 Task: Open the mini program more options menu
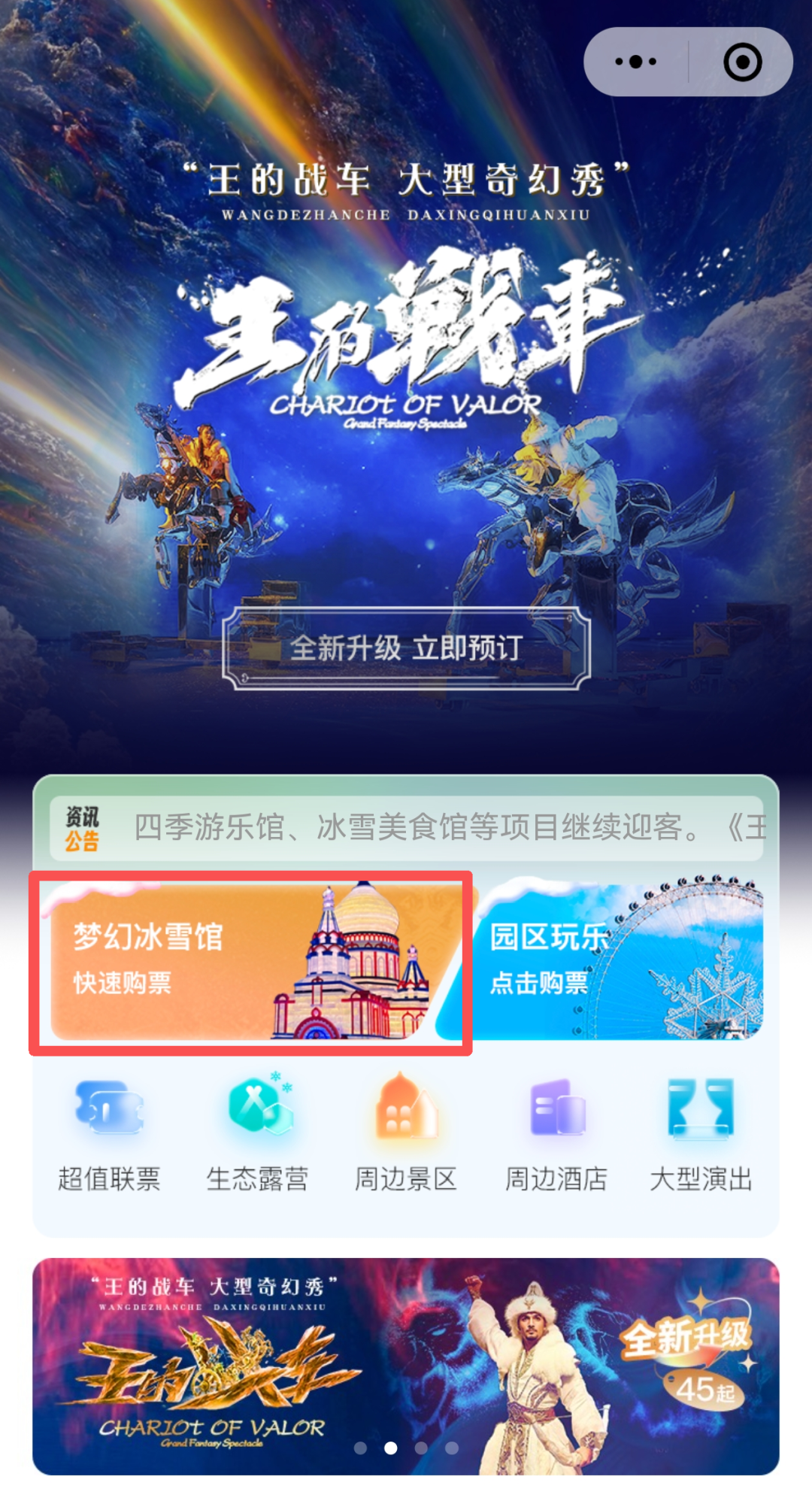click(x=636, y=62)
